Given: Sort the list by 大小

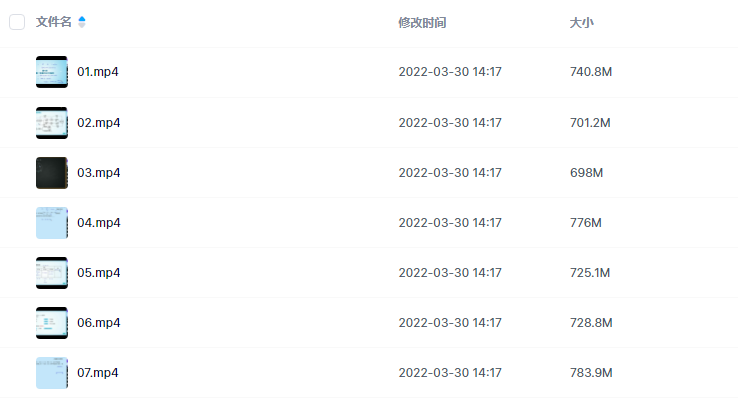Looking at the screenshot, I should tap(581, 22).
